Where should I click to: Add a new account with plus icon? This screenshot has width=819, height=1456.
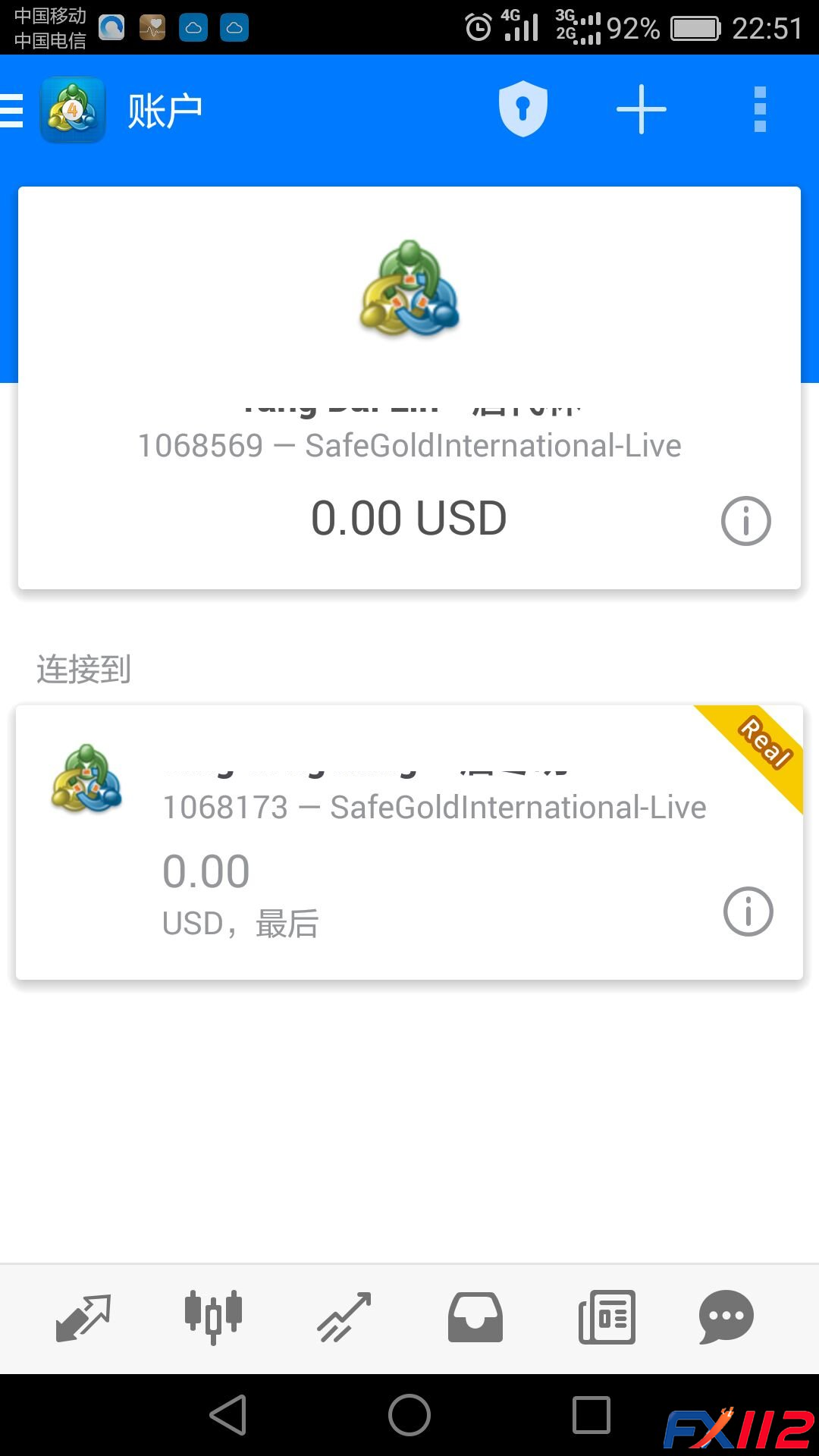[x=641, y=110]
